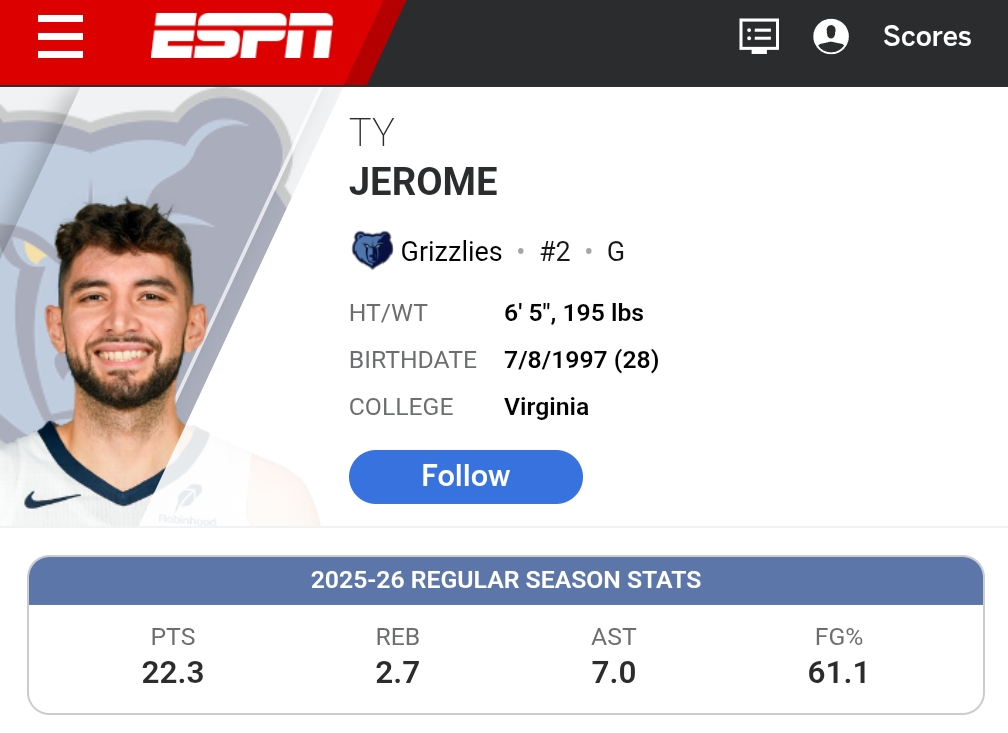Open the user account profile
The image size is (1008, 733).
[x=831, y=37]
